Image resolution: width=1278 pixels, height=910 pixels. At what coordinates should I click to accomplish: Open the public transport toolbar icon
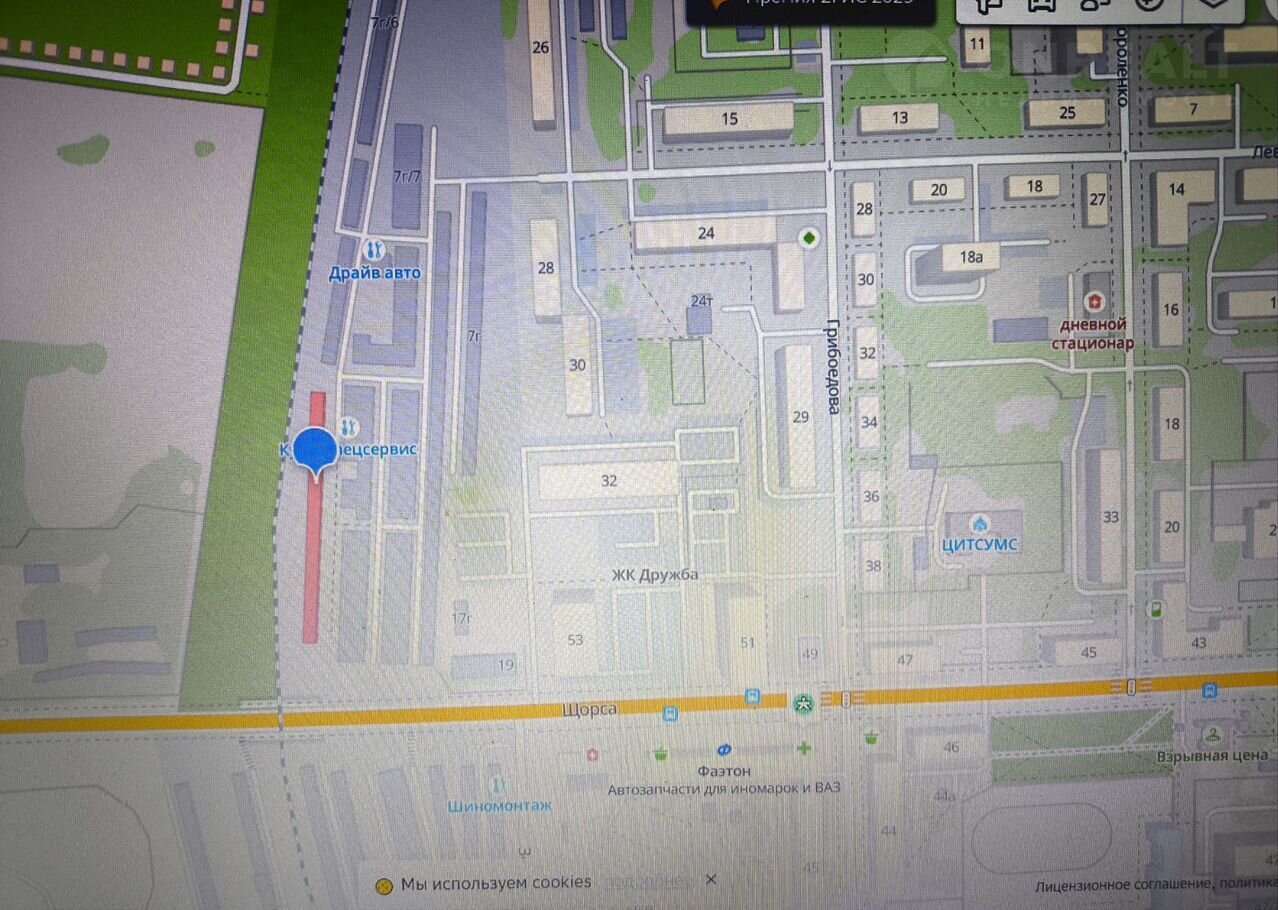tap(1043, 5)
